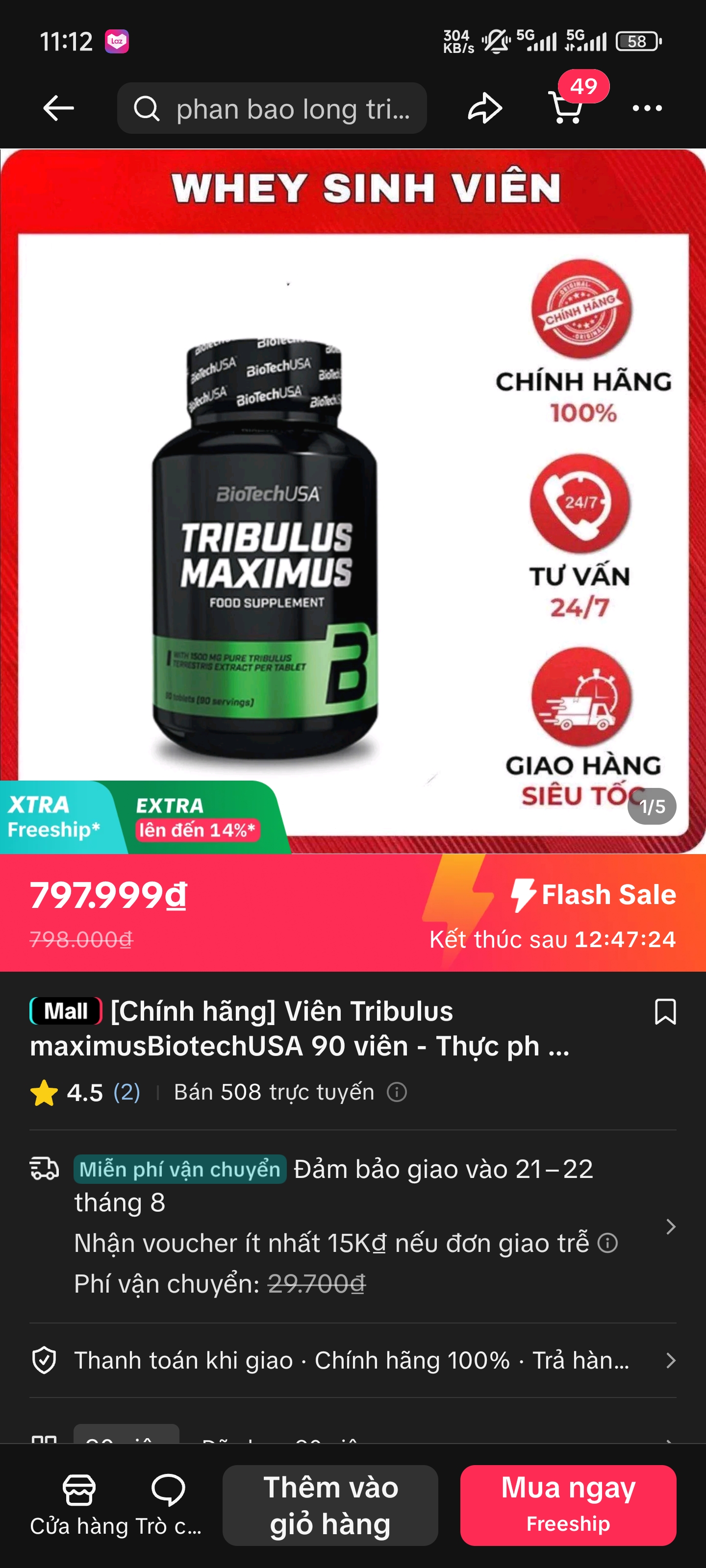Buy now with 'Mua ngay' Freeship
This screenshot has width=706, height=1568.
pos(568,1505)
